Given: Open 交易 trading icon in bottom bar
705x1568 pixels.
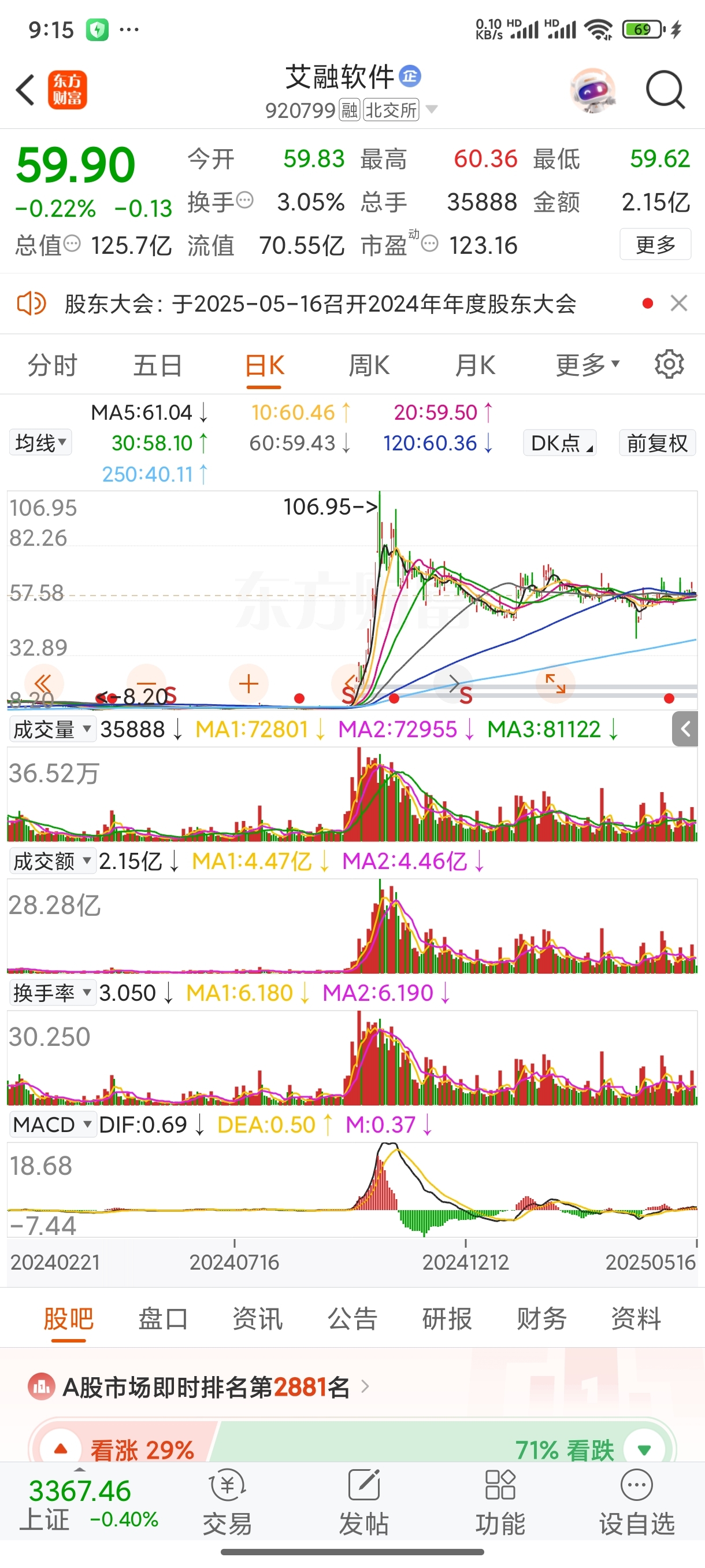Looking at the screenshot, I should point(226,1500).
